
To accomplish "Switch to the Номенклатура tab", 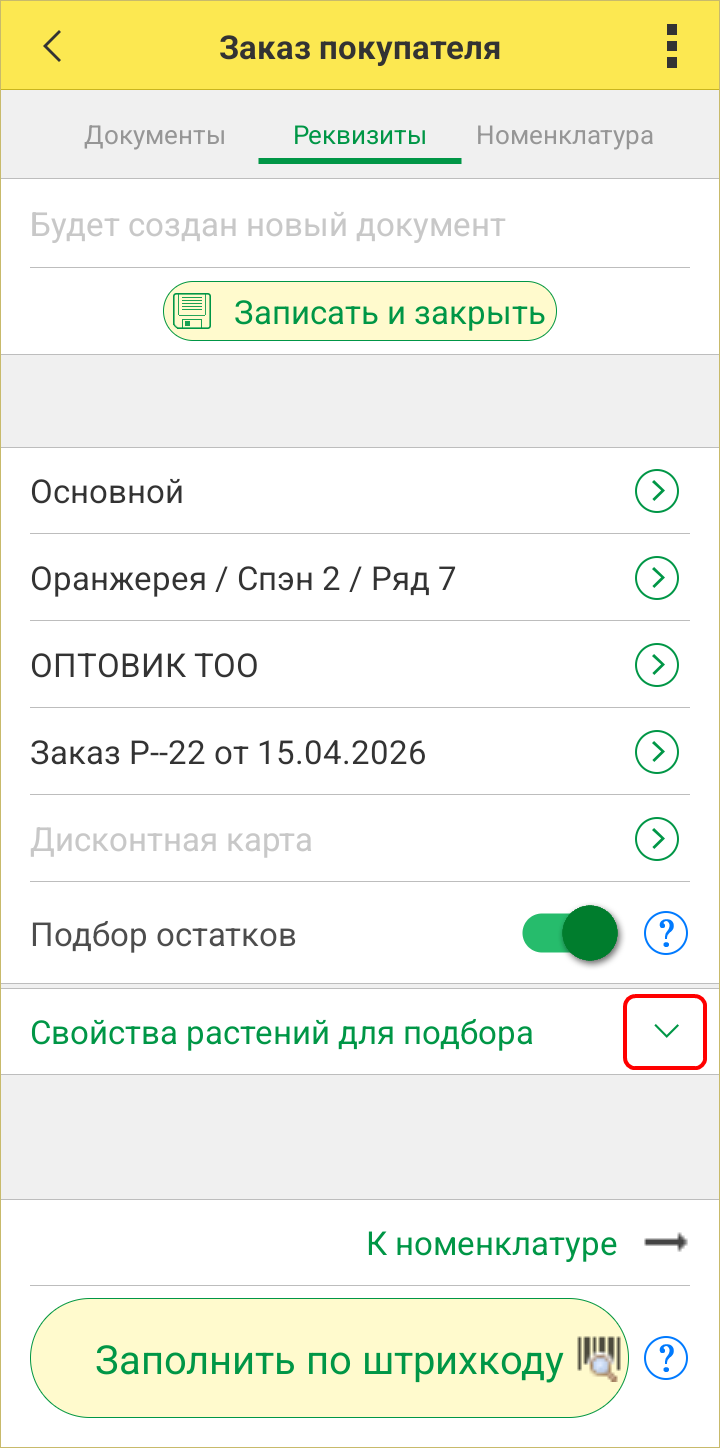I will click(565, 136).
